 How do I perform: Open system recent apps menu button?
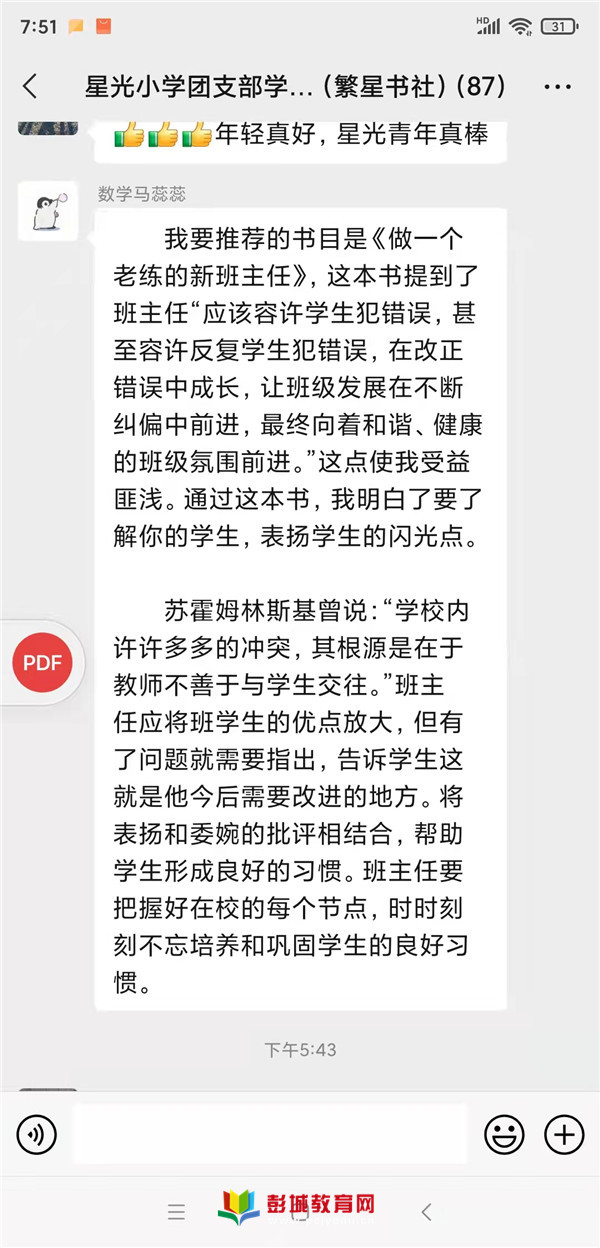click(177, 1212)
